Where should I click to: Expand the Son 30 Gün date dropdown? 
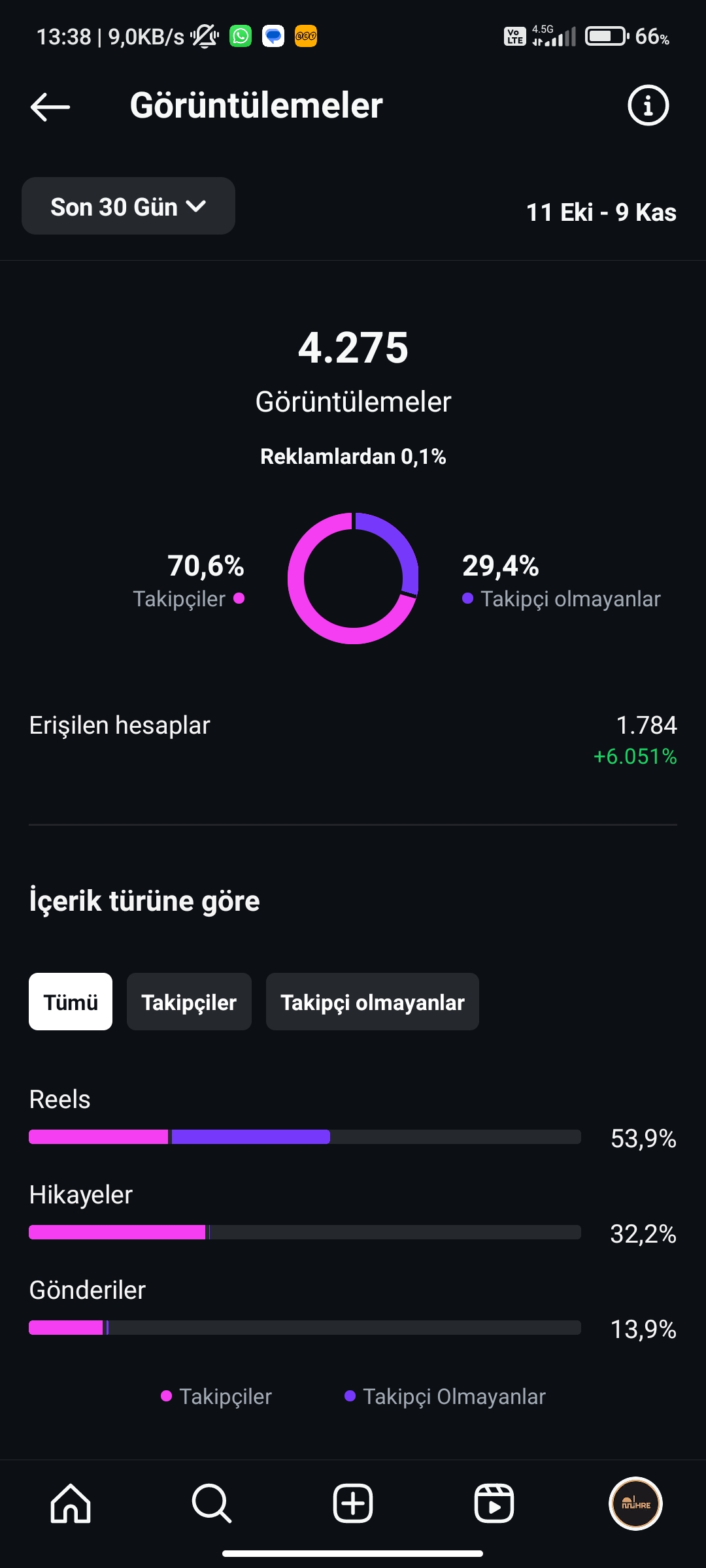[x=128, y=206]
